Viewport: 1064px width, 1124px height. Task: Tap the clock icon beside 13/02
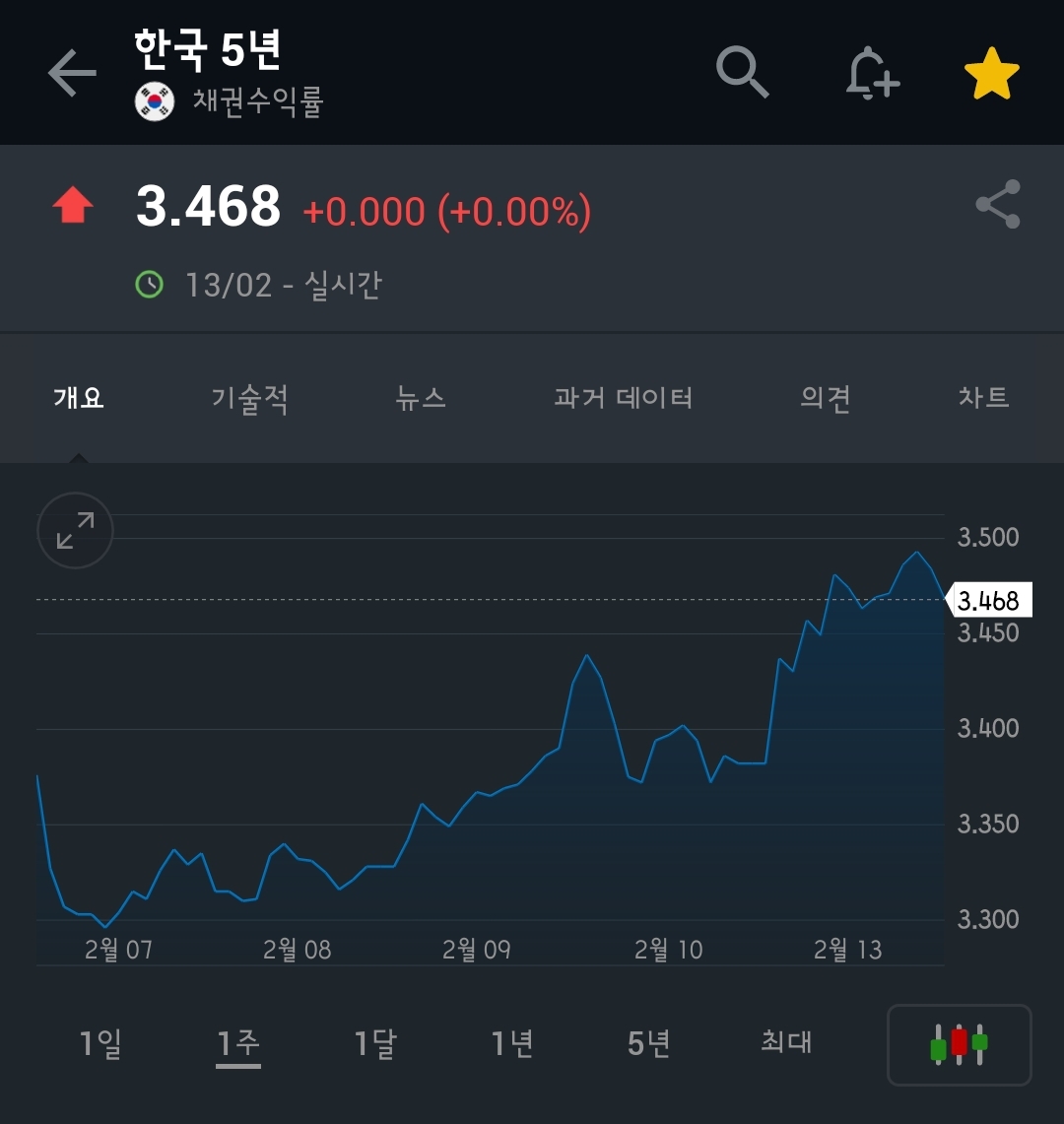(150, 284)
